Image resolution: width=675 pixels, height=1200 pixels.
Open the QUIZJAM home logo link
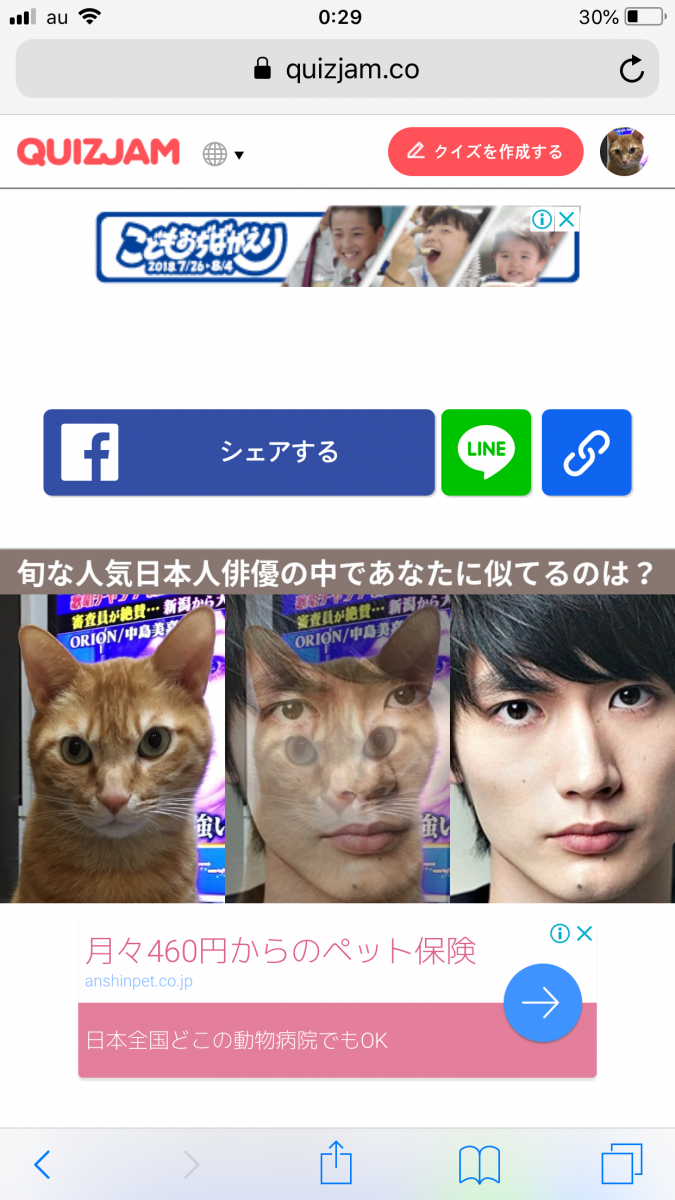(x=98, y=152)
